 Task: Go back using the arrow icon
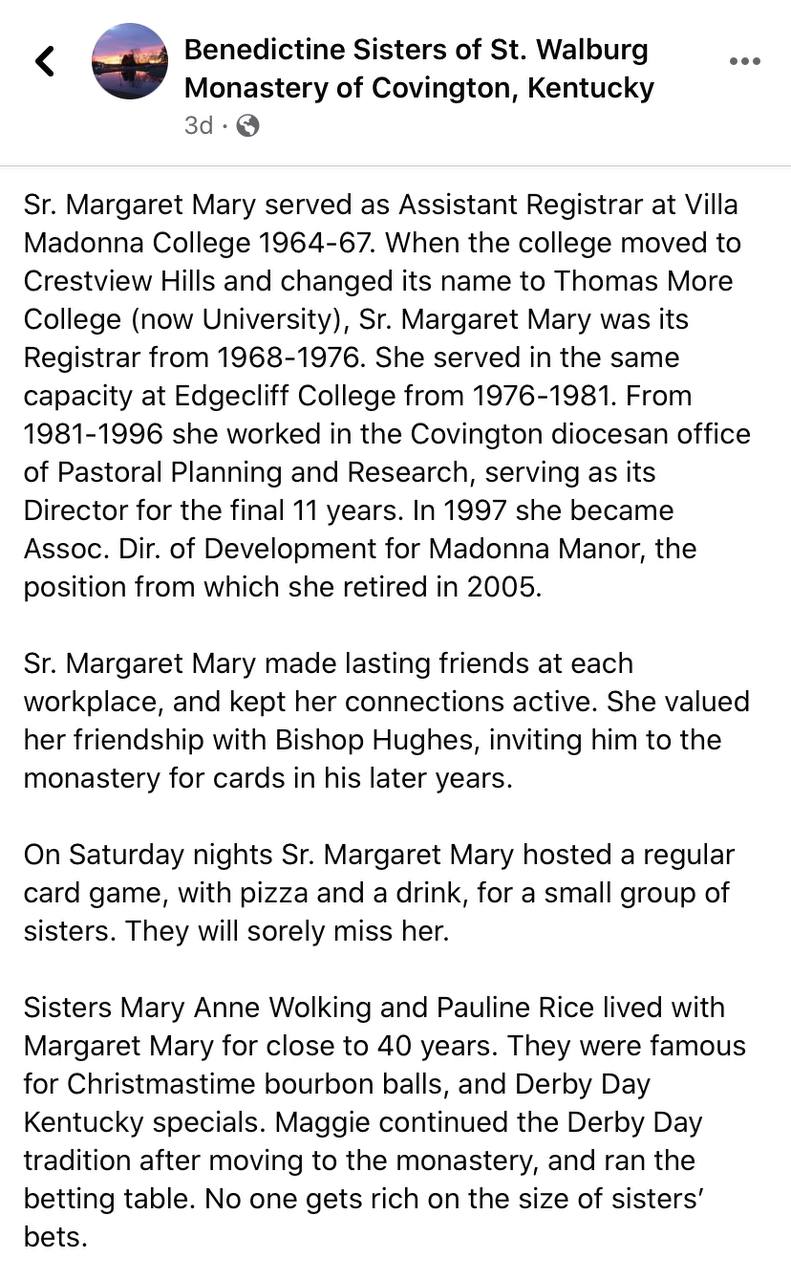click(x=45, y=62)
